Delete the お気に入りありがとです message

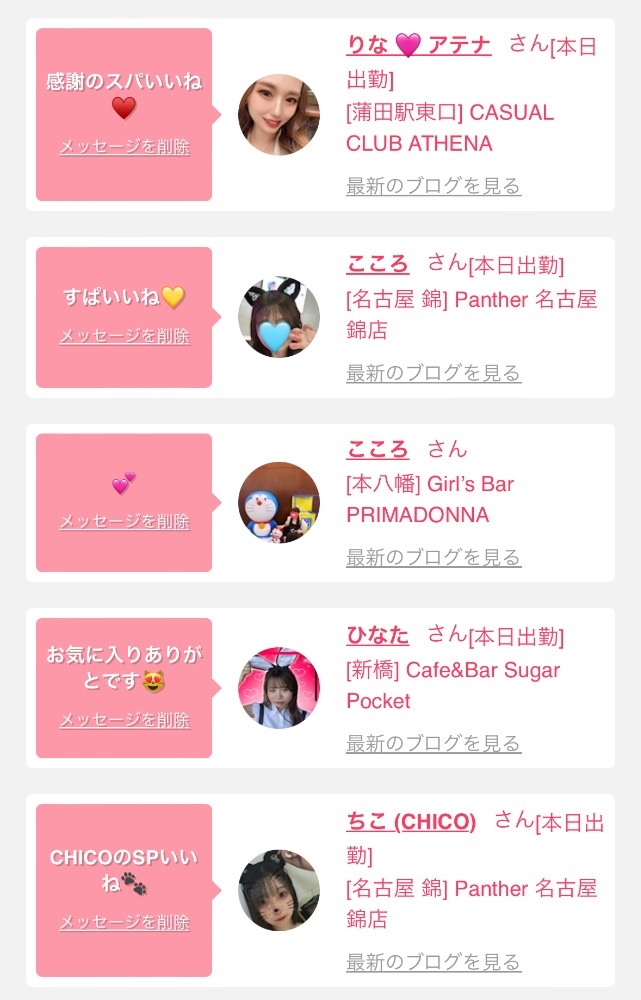tap(124, 720)
